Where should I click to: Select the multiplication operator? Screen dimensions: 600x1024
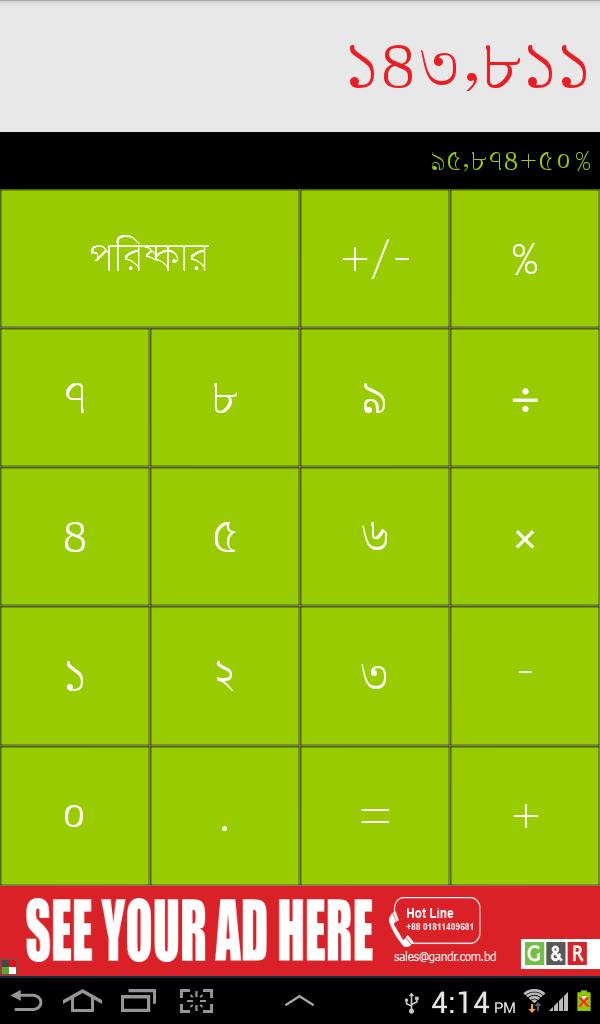pyautogui.click(x=525, y=537)
